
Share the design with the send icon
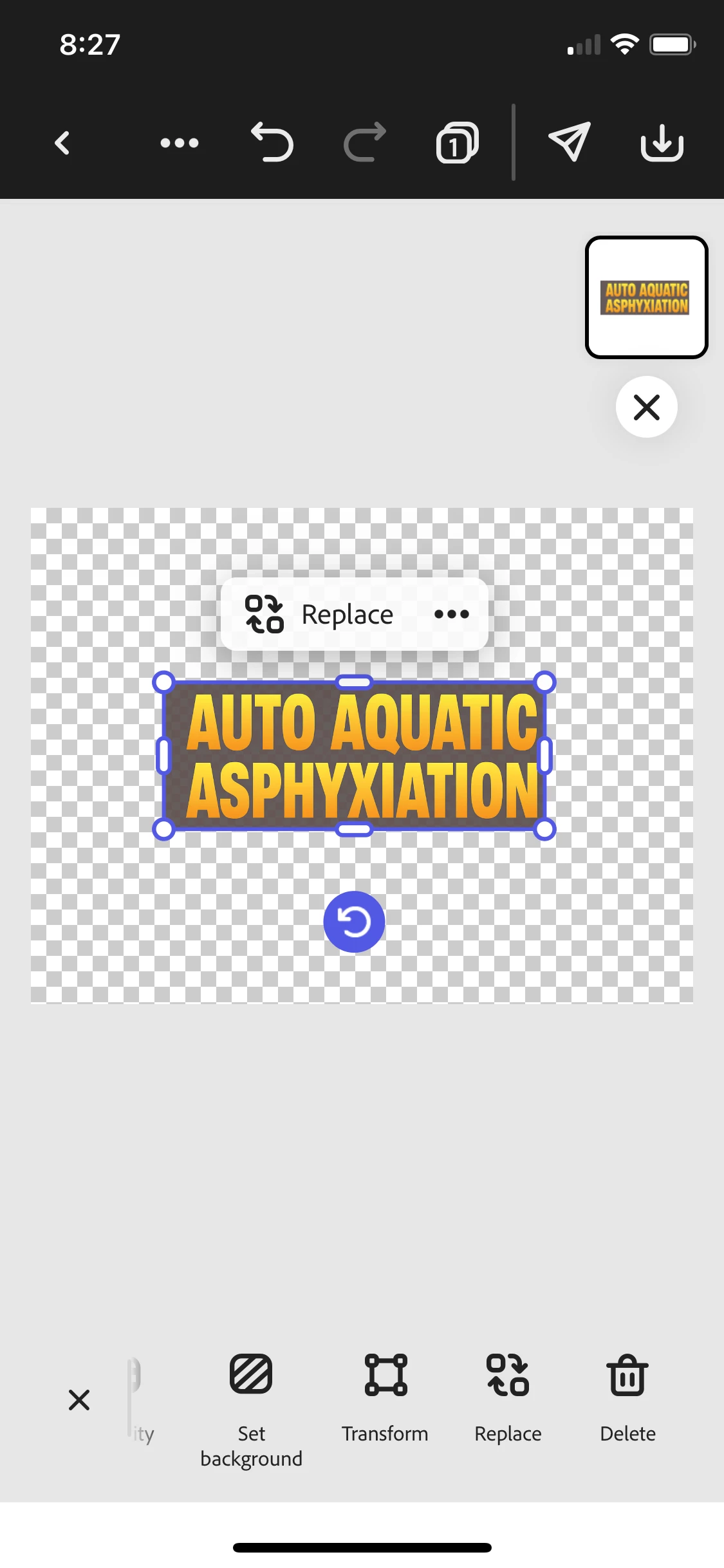[569, 142]
